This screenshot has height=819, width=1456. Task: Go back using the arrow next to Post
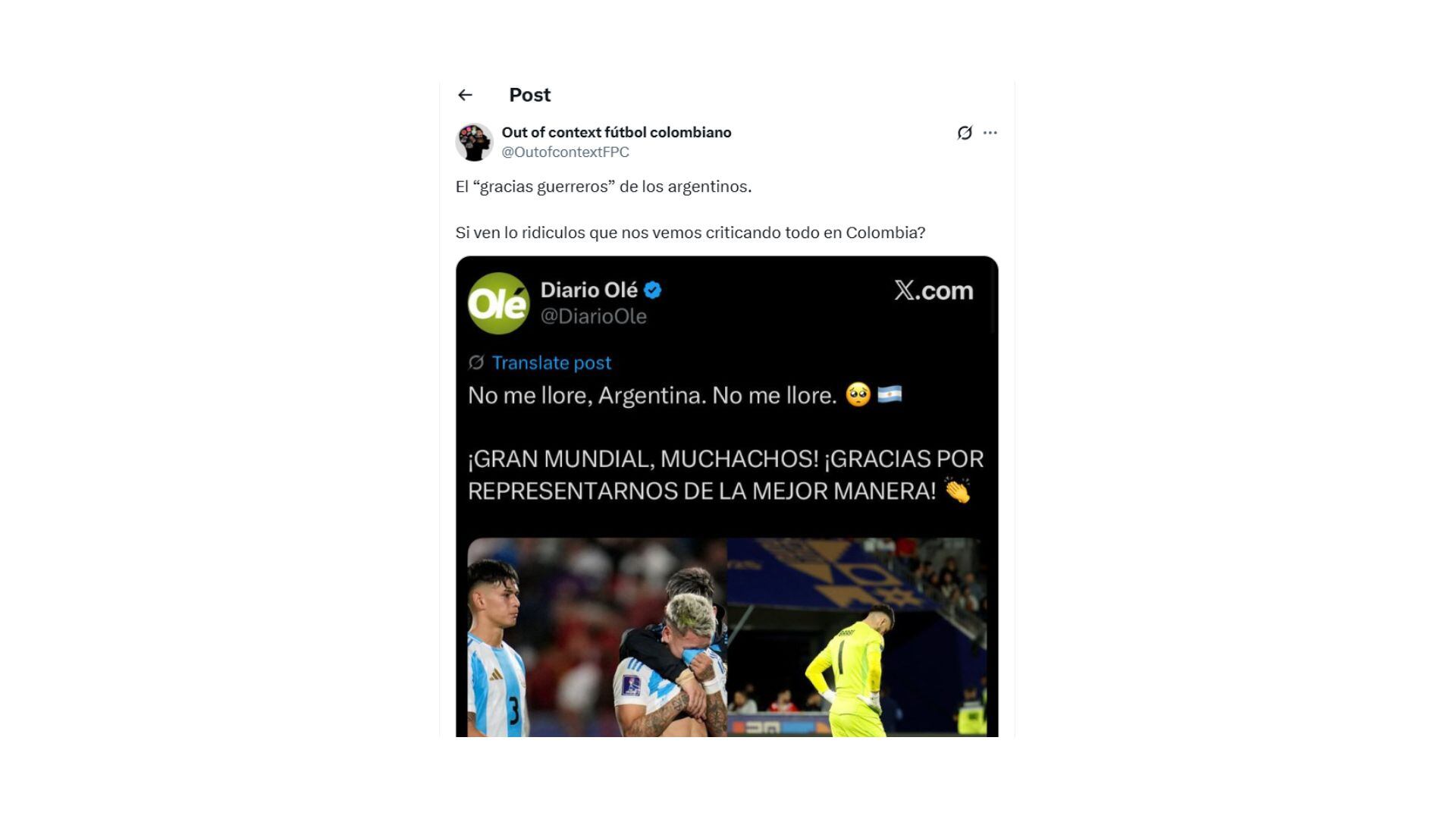click(465, 95)
